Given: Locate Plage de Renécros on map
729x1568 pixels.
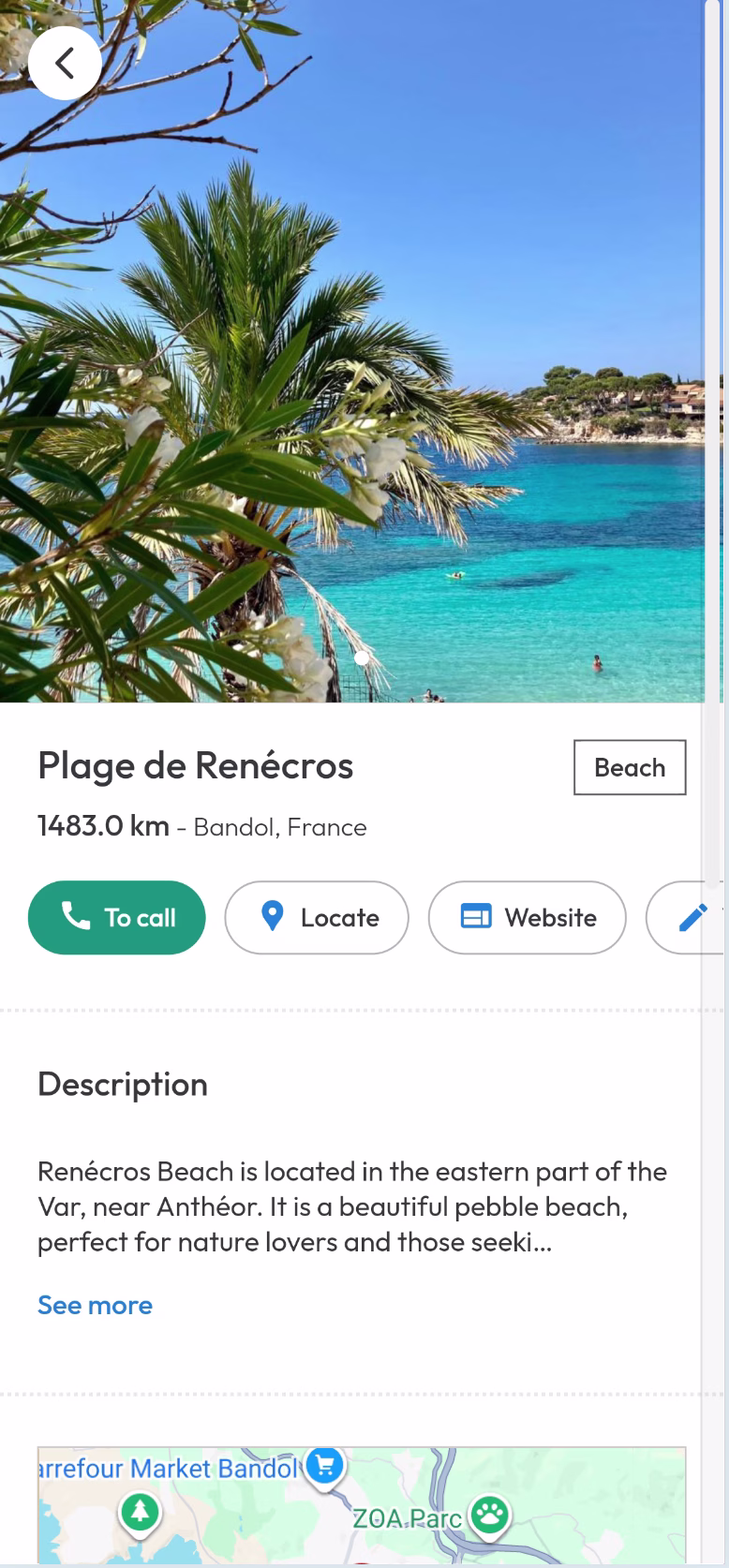Looking at the screenshot, I should (317, 917).
